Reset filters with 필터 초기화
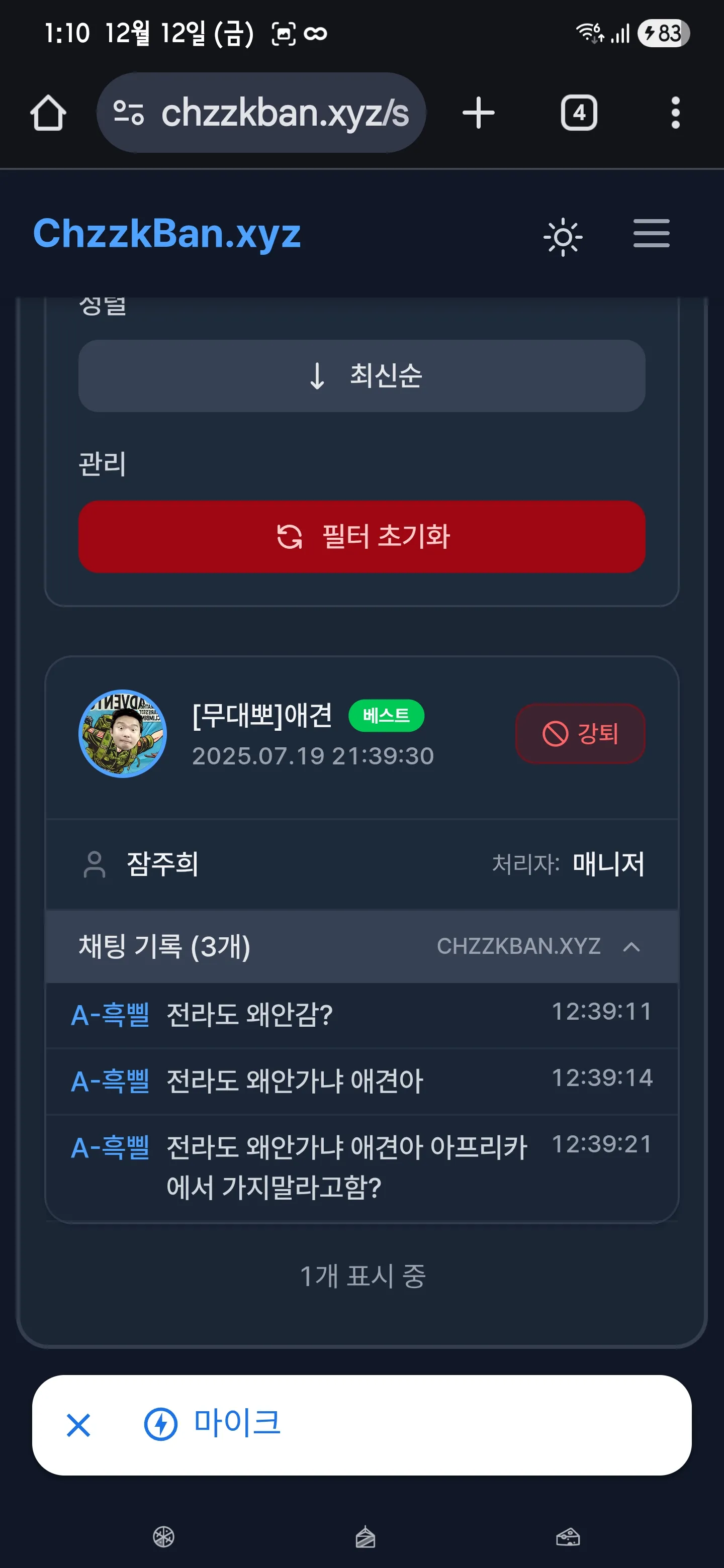This screenshot has height=1568, width=724. [361, 536]
